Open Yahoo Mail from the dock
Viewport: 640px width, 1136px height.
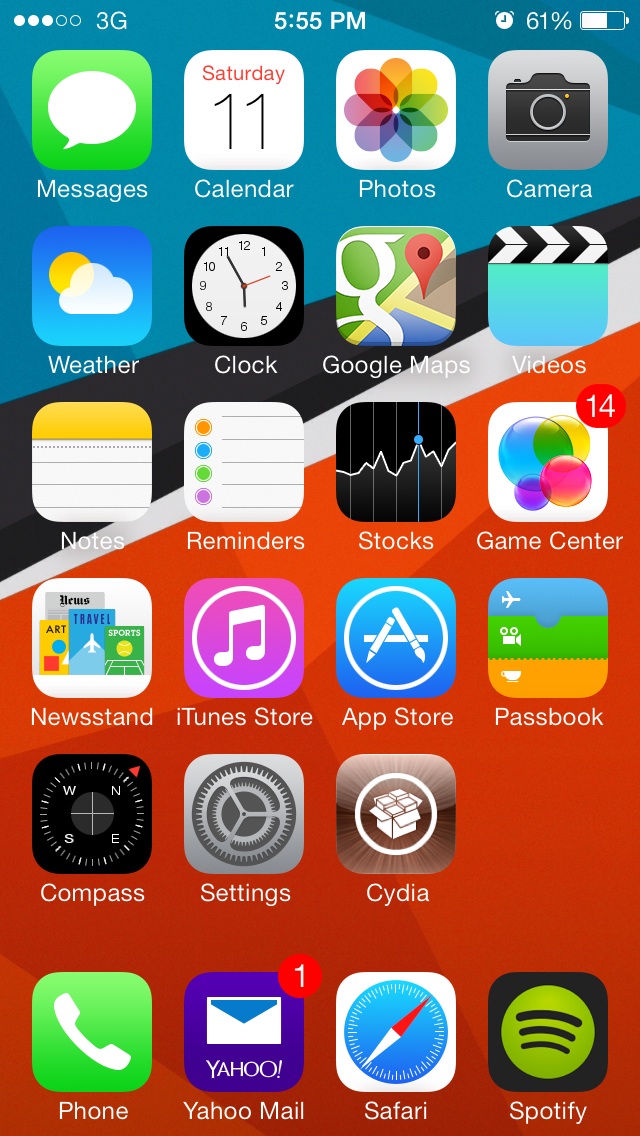point(244,1032)
